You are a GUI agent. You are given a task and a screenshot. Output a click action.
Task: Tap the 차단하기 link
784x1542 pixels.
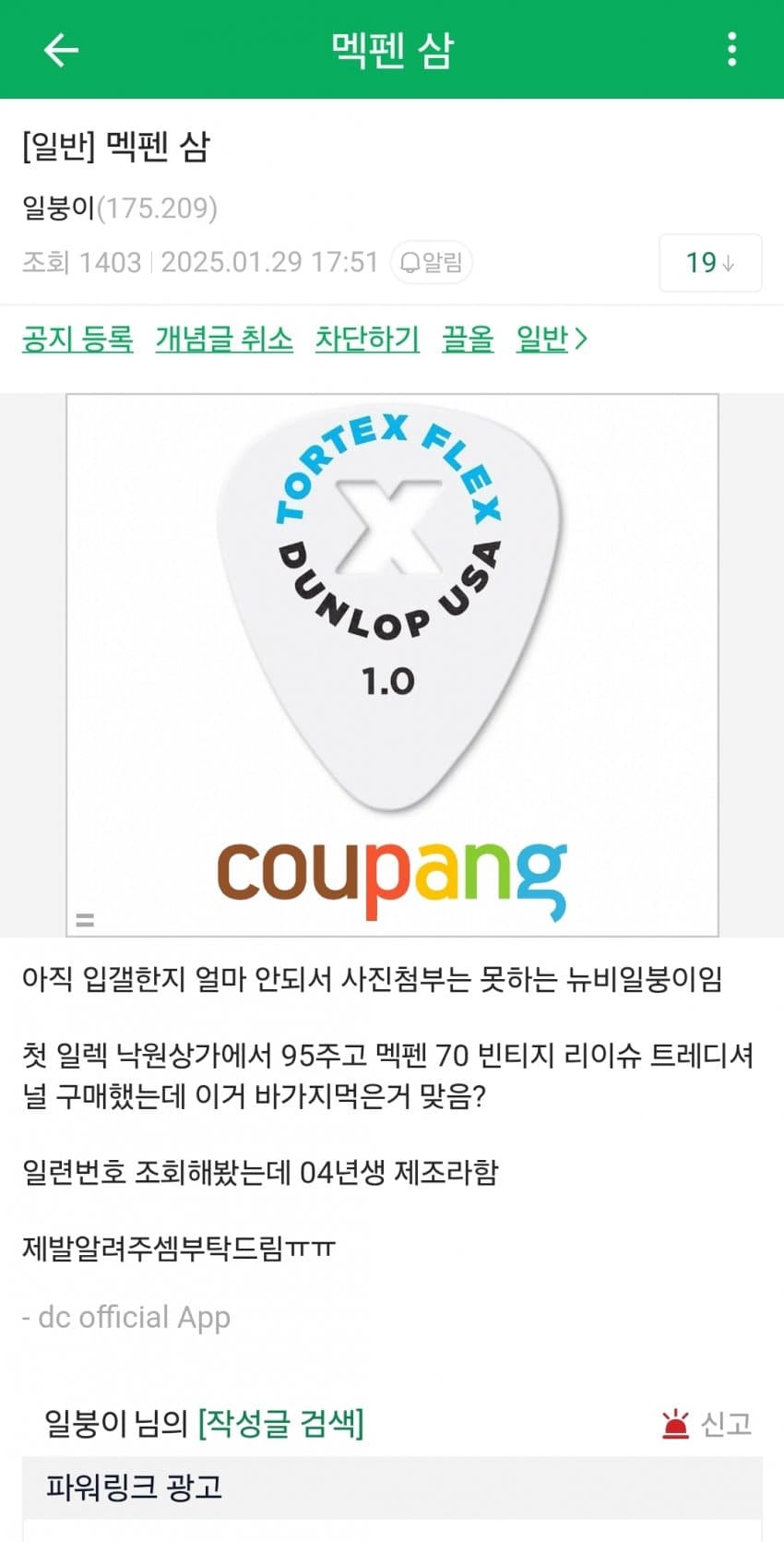(367, 340)
